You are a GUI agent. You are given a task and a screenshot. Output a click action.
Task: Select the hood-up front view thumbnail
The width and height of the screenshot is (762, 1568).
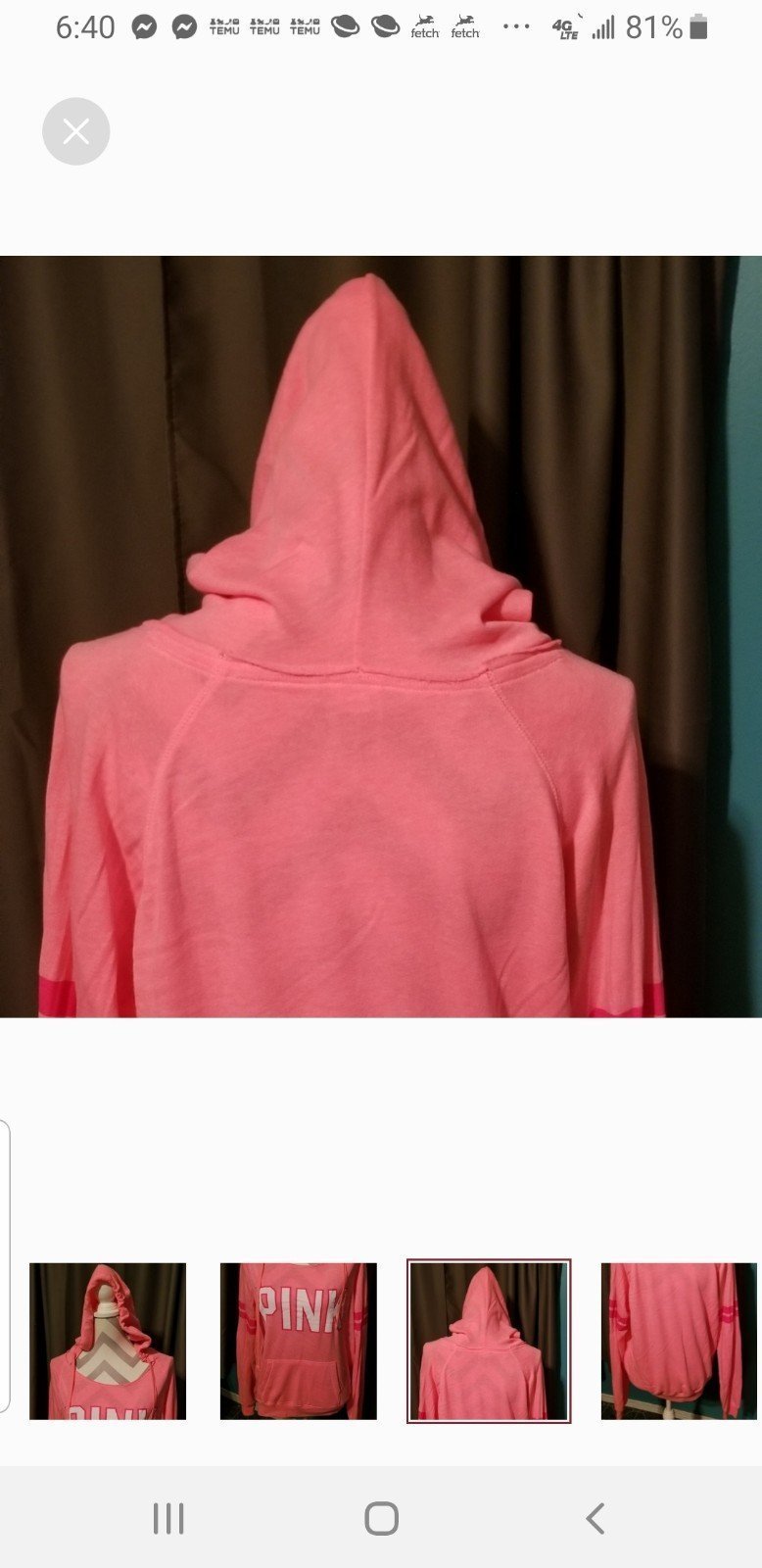[108, 1341]
